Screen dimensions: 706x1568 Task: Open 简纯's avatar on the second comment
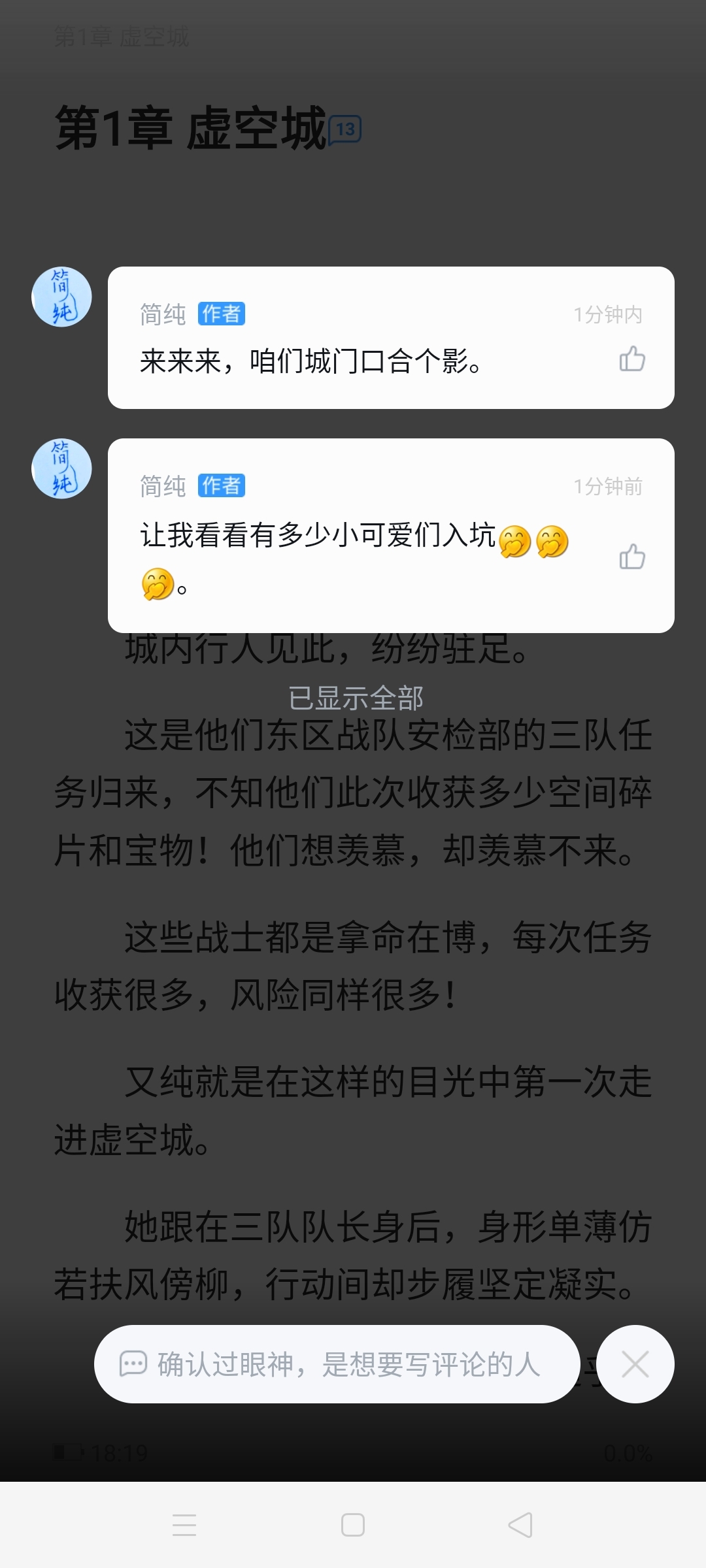pyautogui.click(x=62, y=468)
